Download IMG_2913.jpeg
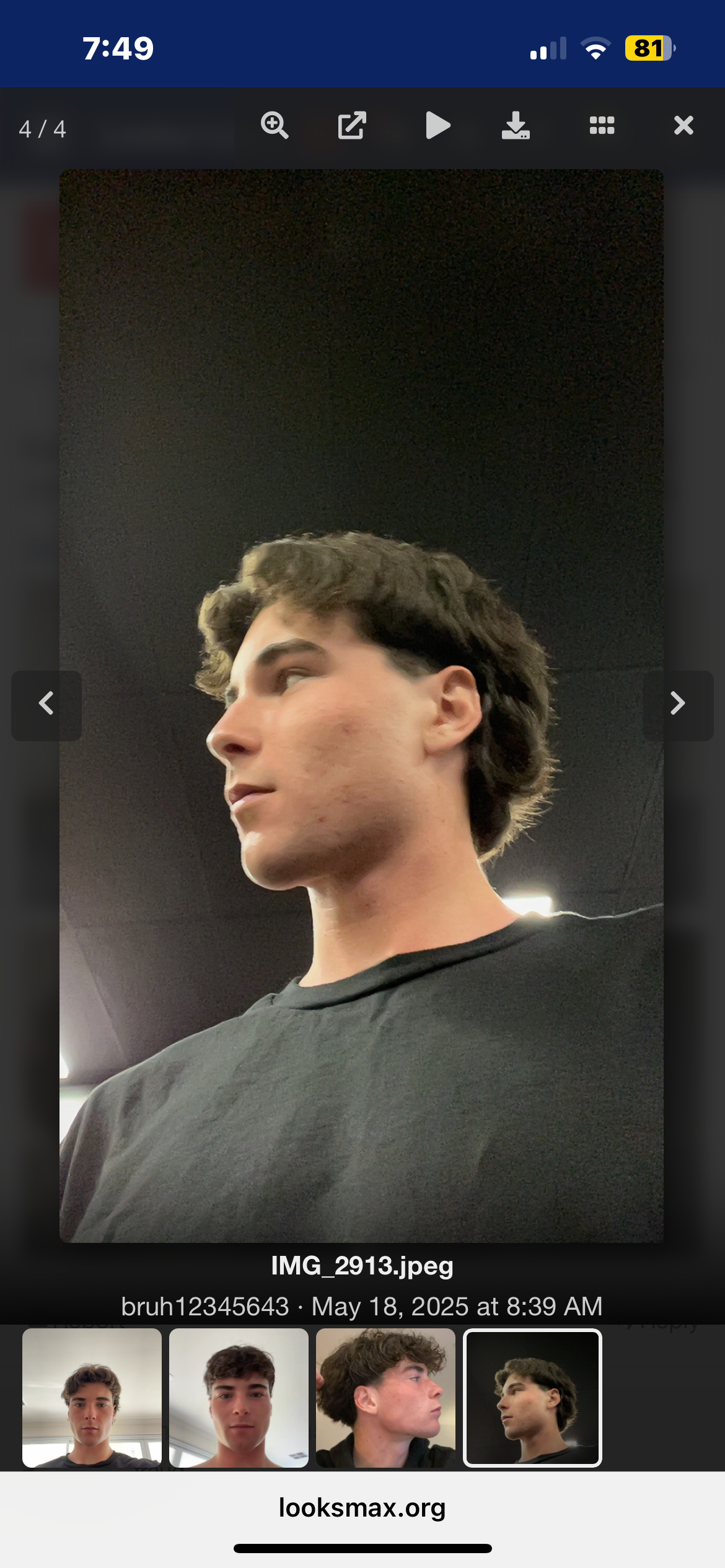The height and width of the screenshot is (1568, 725). point(516,126)
